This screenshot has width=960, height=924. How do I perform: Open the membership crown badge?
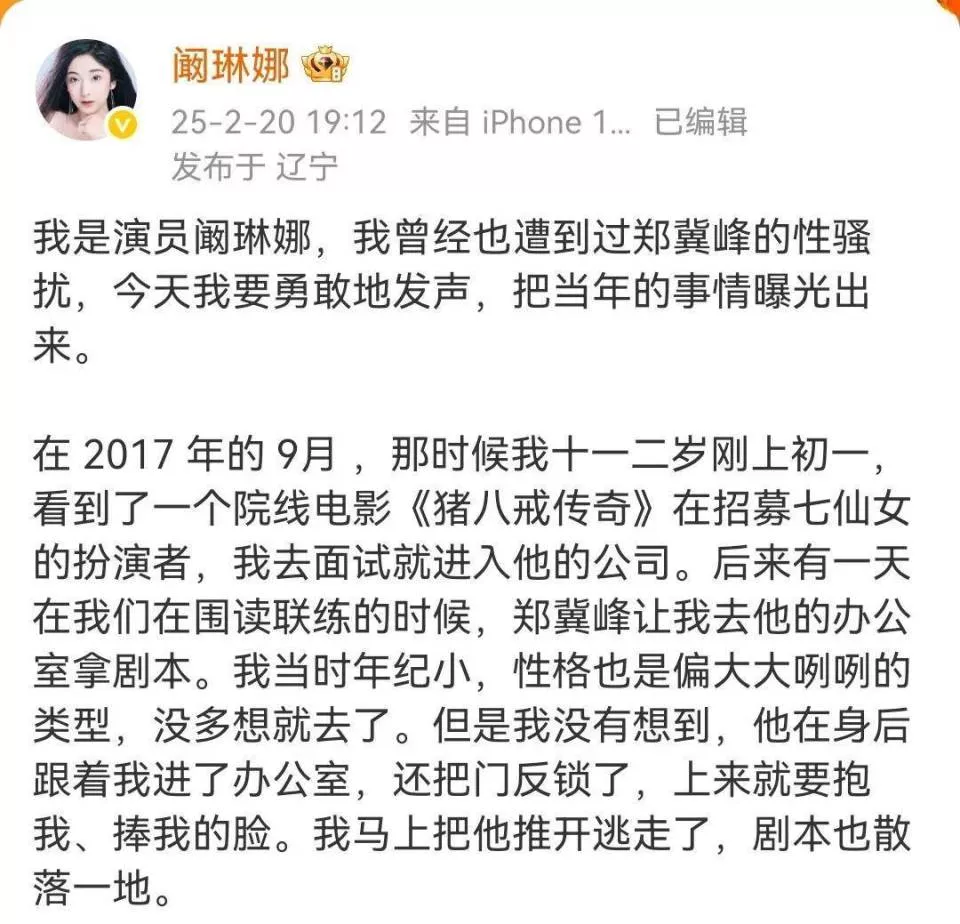tap(326, 67)
